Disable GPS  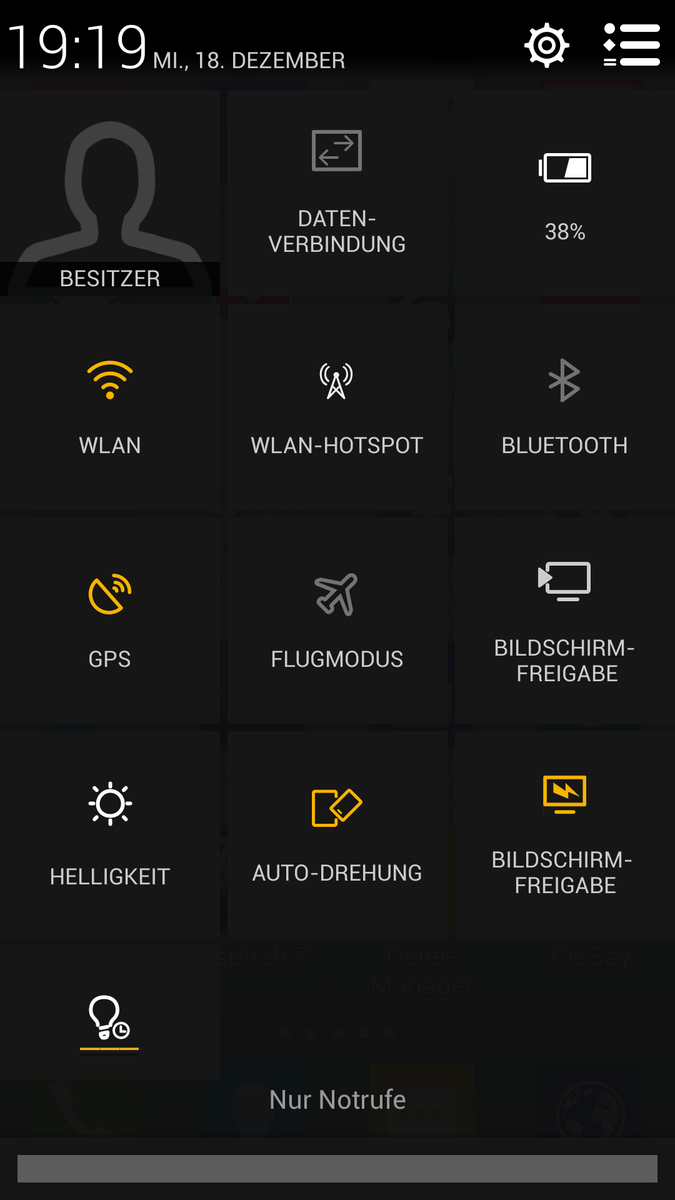[109, 620]
